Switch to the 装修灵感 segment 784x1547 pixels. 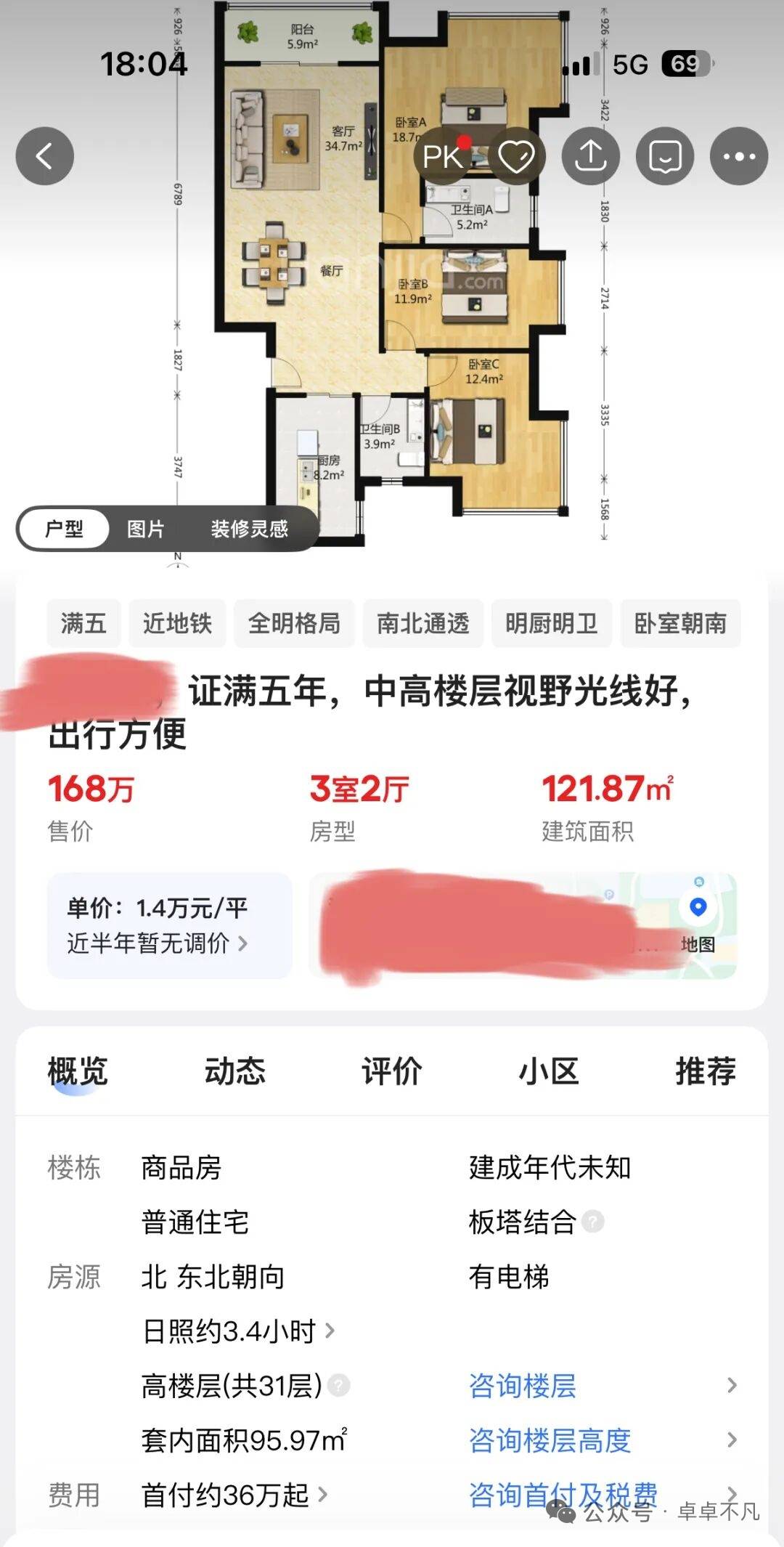(x=249, y=529)
